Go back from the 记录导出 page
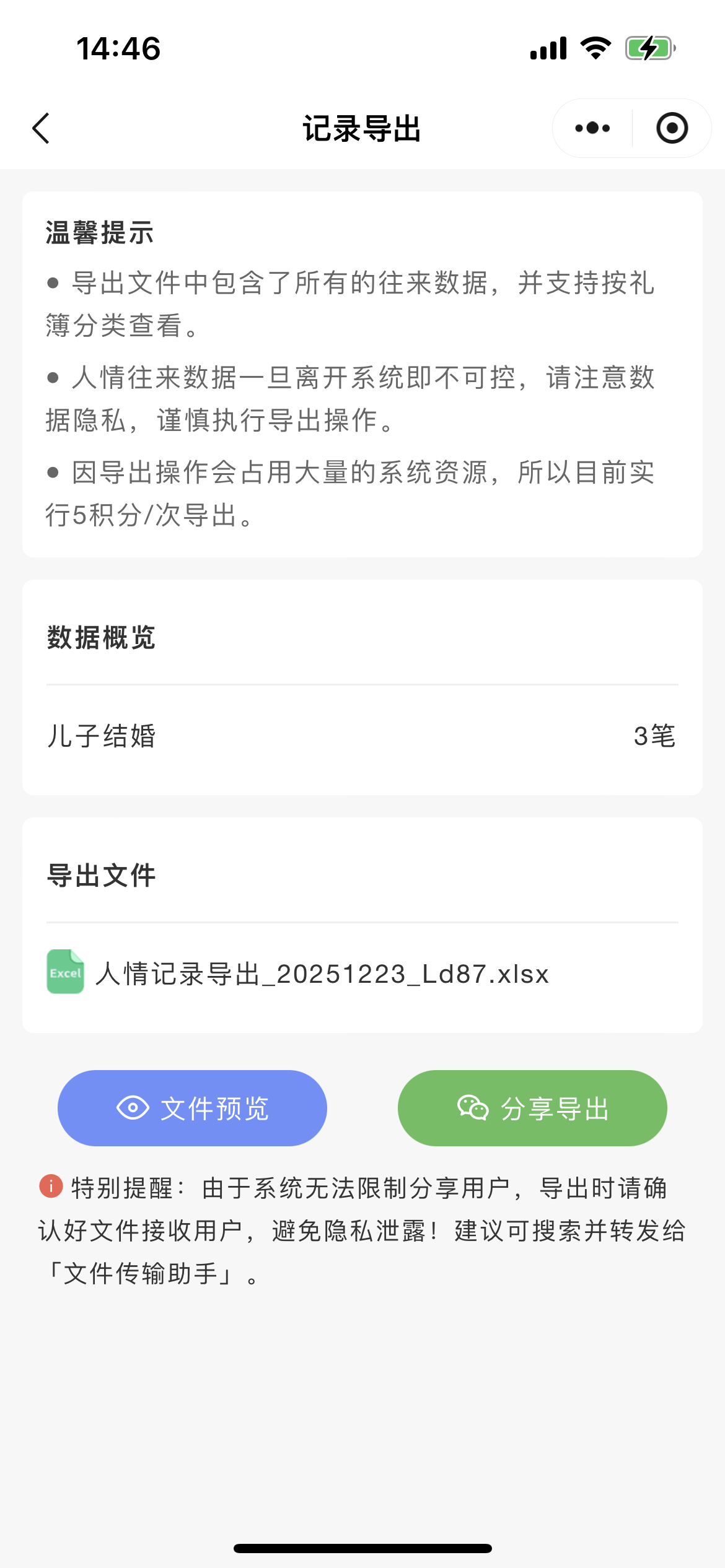The width and height of the screenshot is (725, 1568). [41, 129]
